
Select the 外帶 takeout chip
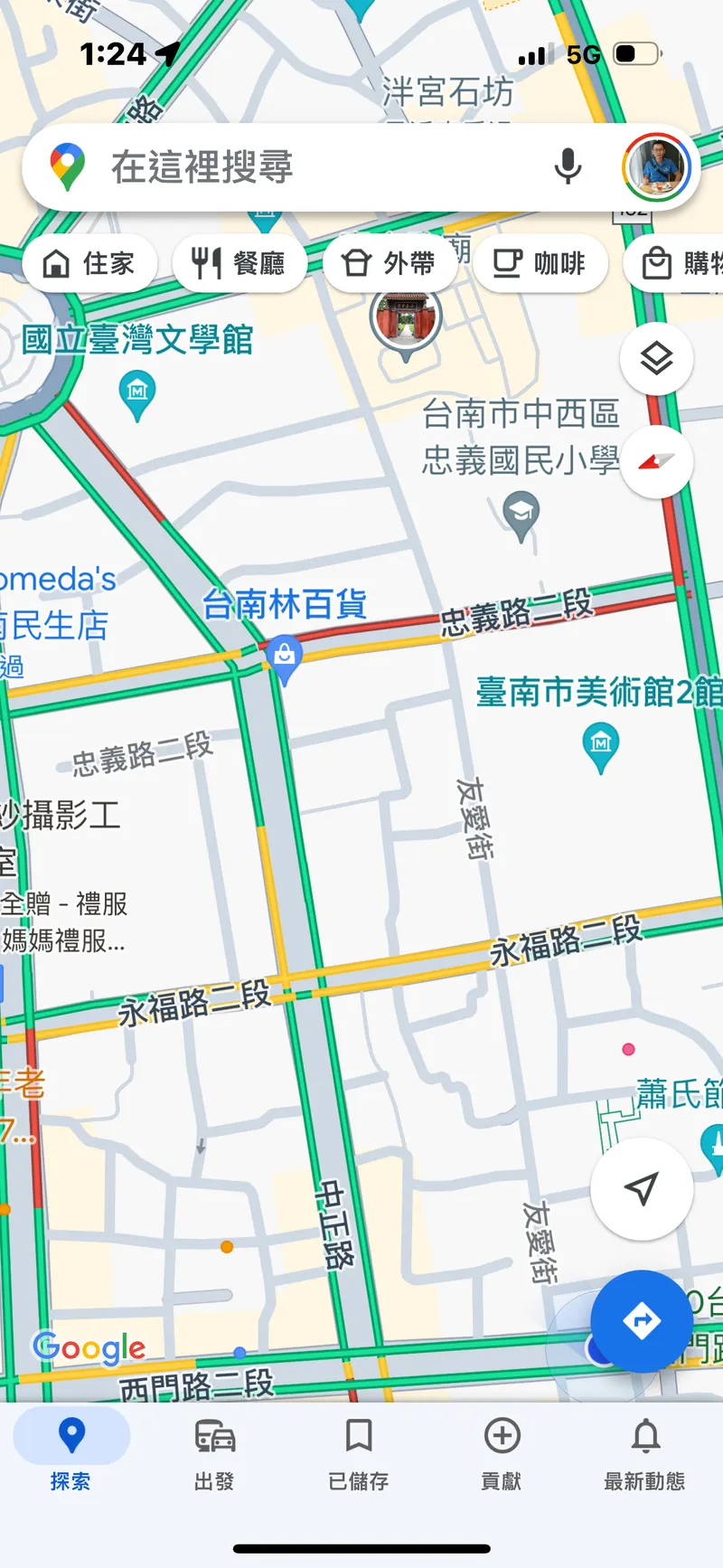coord(390,264)
